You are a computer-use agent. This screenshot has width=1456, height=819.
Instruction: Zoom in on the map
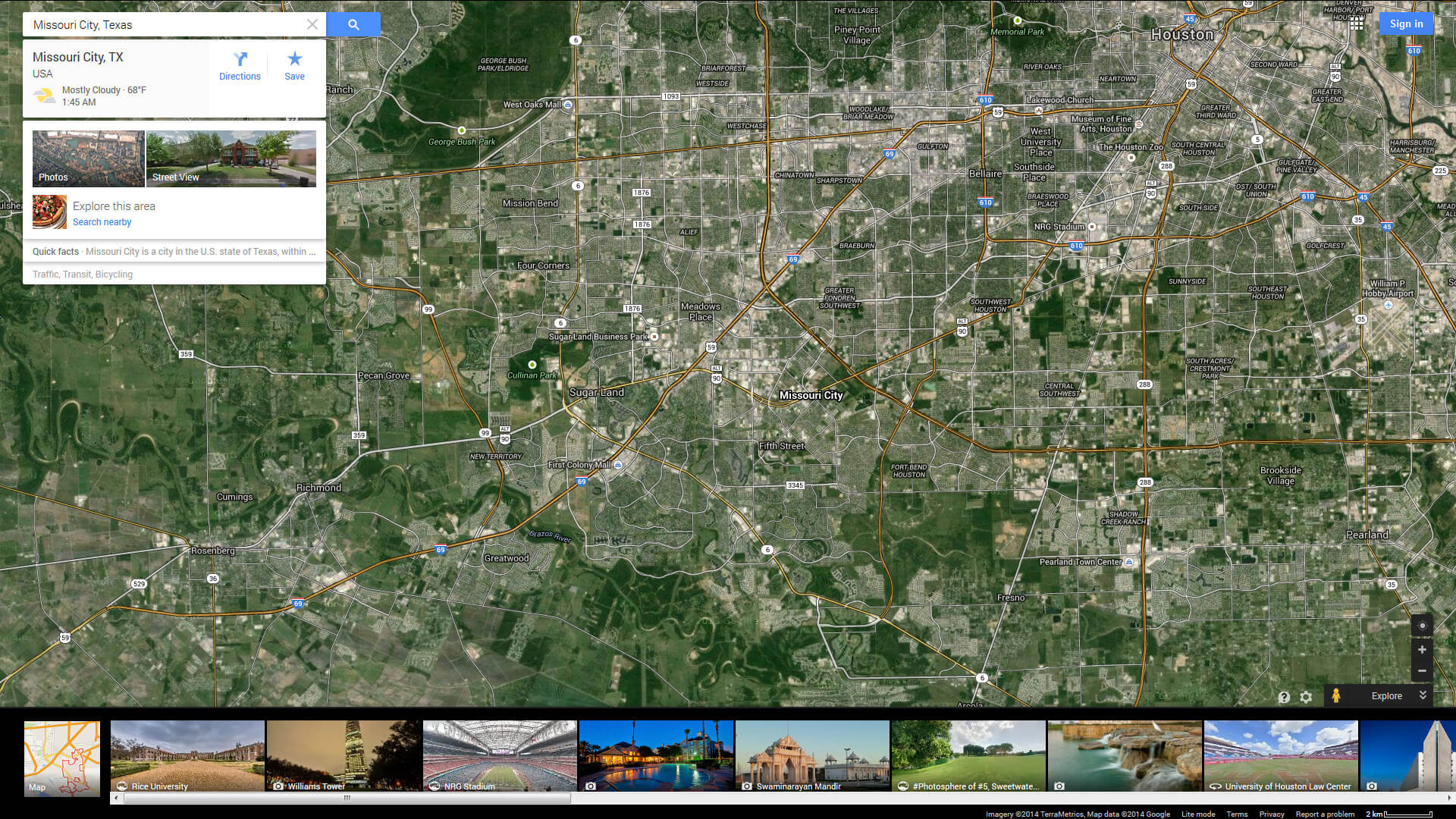tap(1422, 650)
